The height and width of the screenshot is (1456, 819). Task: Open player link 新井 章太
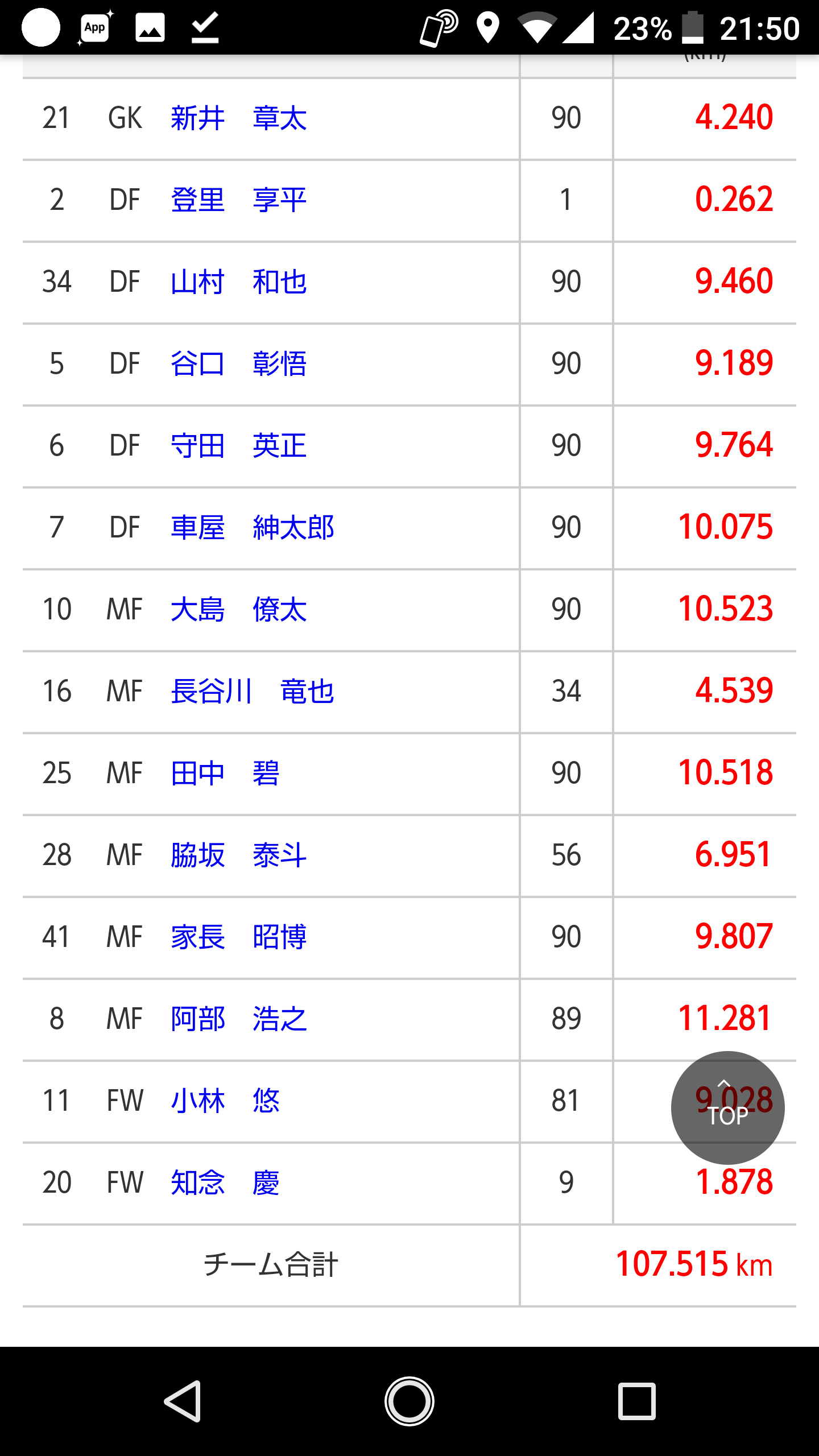click(239, 119)
